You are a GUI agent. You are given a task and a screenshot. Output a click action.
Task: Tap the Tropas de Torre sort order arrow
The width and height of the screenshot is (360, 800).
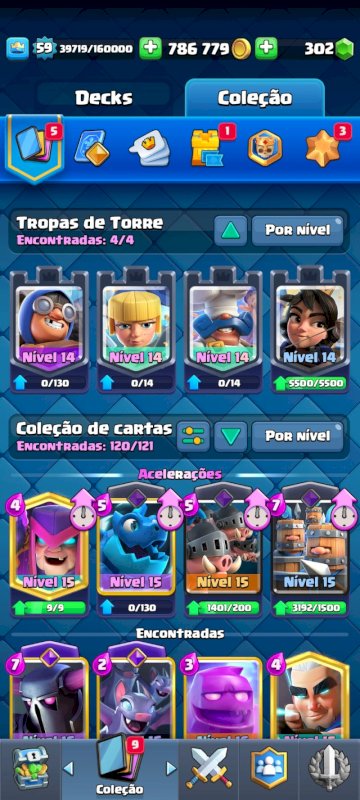[x=230, y=231]
